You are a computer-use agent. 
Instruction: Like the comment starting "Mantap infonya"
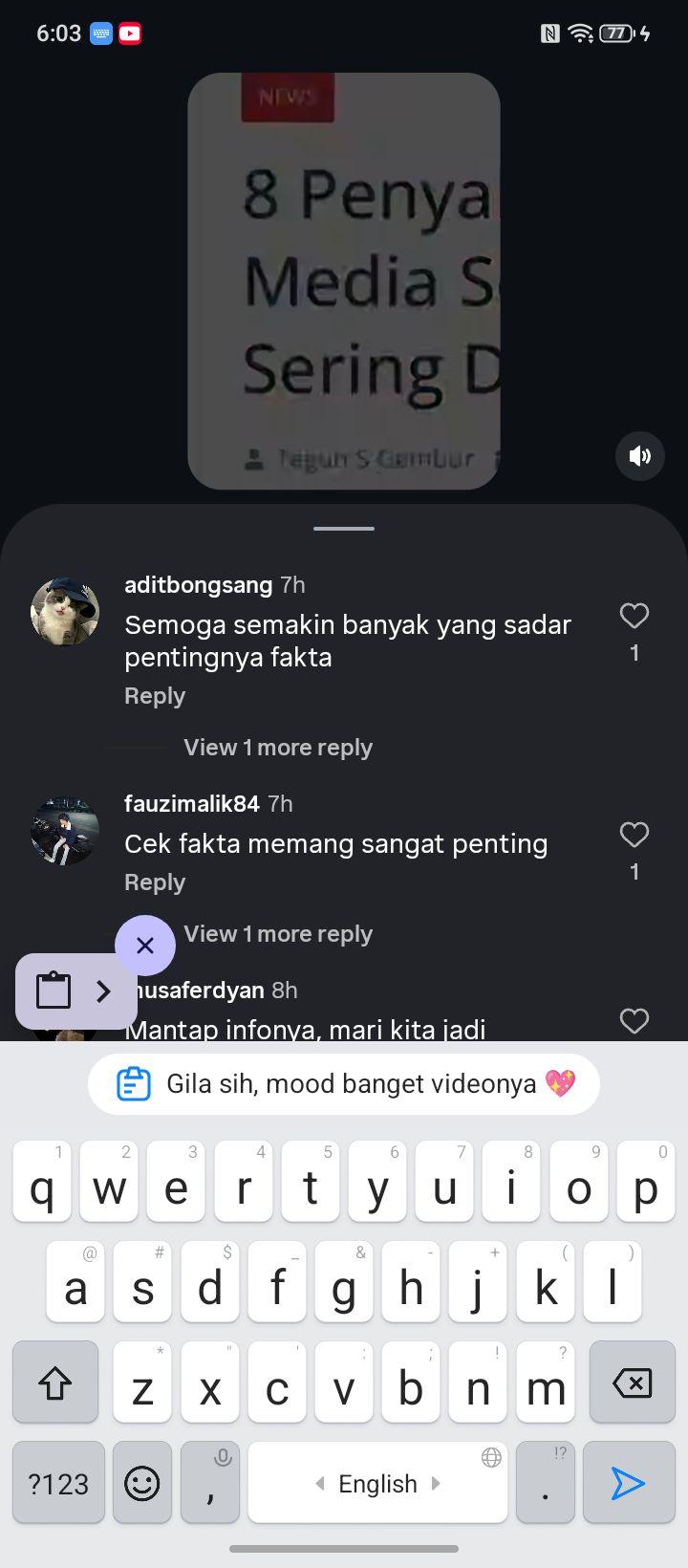pos(634,1021)
